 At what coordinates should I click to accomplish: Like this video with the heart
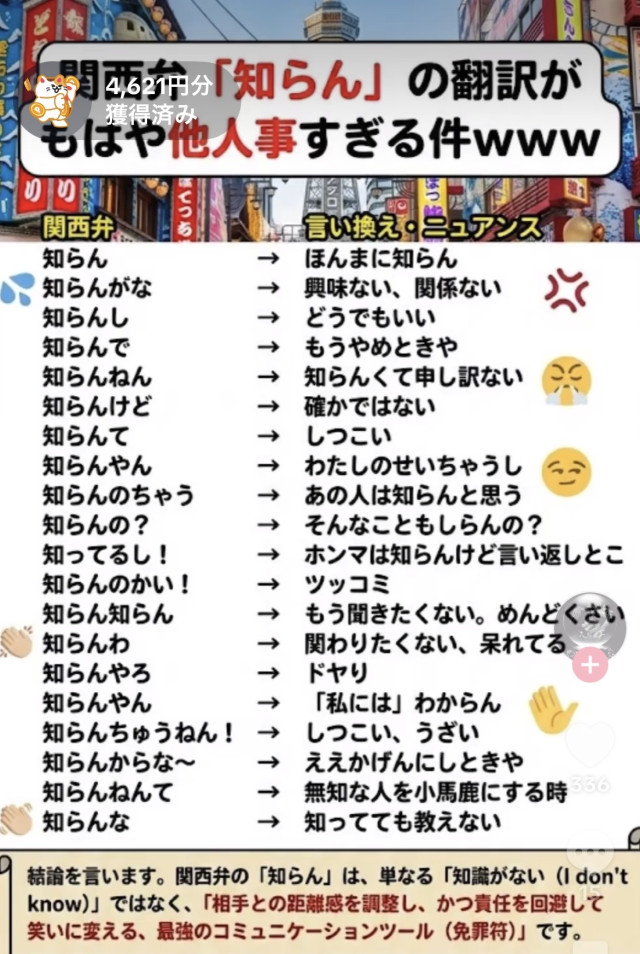[591, 745]
